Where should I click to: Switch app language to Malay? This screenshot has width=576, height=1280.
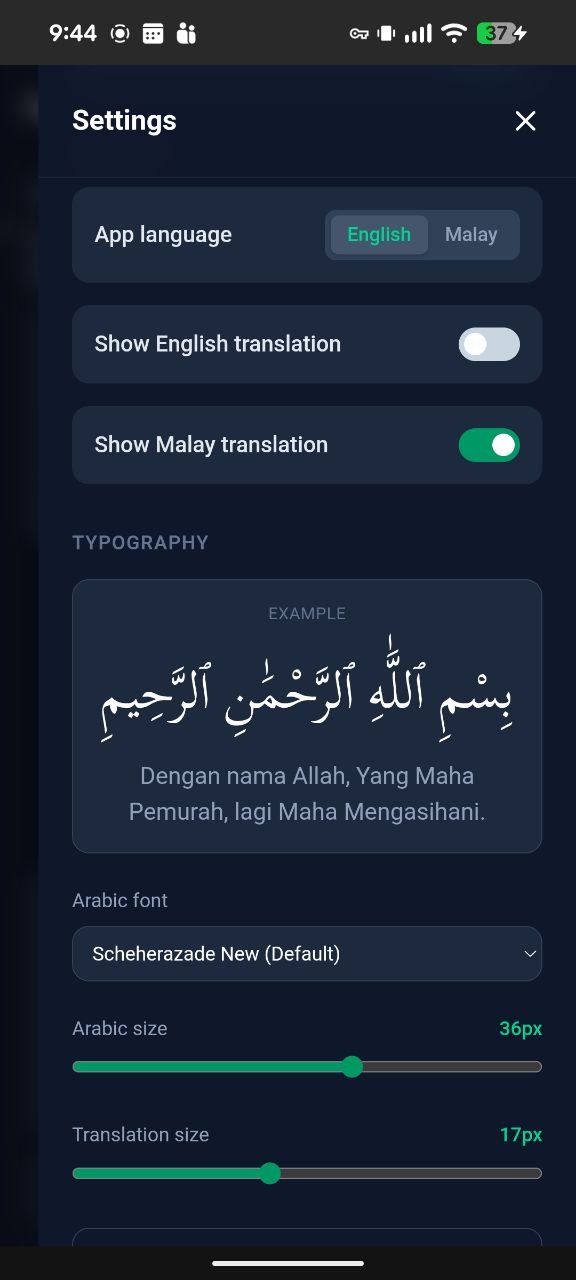pyautogui.click(x=471, y=235)
